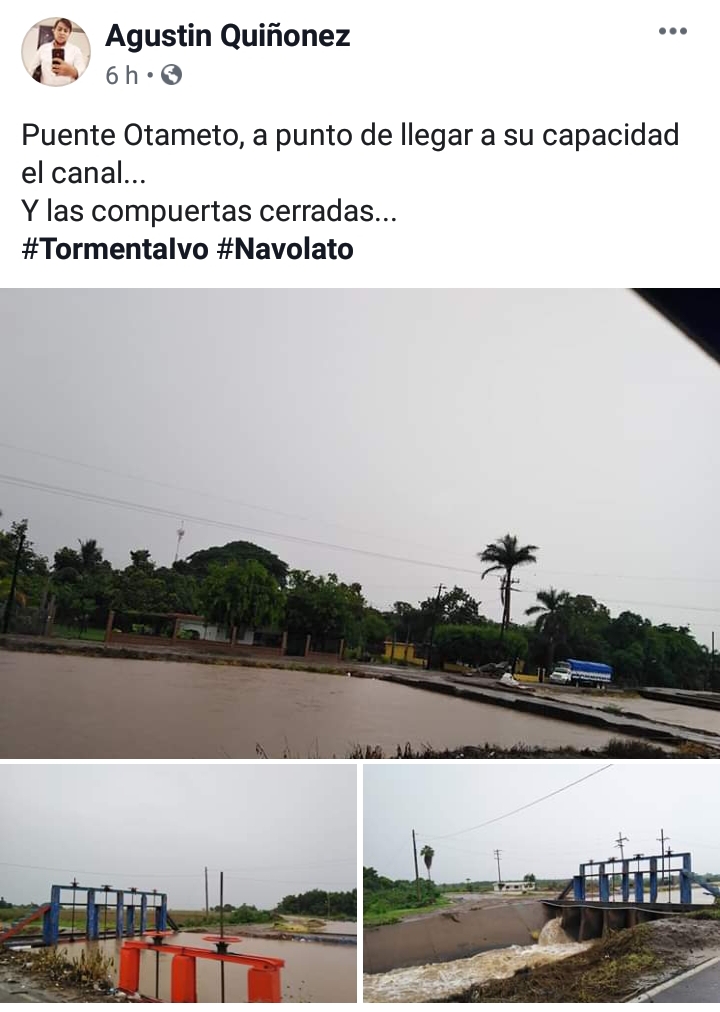Open the #TormentaIvo hashtag
This screenshot has height=1012, width=720.
pyautogui.click(x=115, y=249)
